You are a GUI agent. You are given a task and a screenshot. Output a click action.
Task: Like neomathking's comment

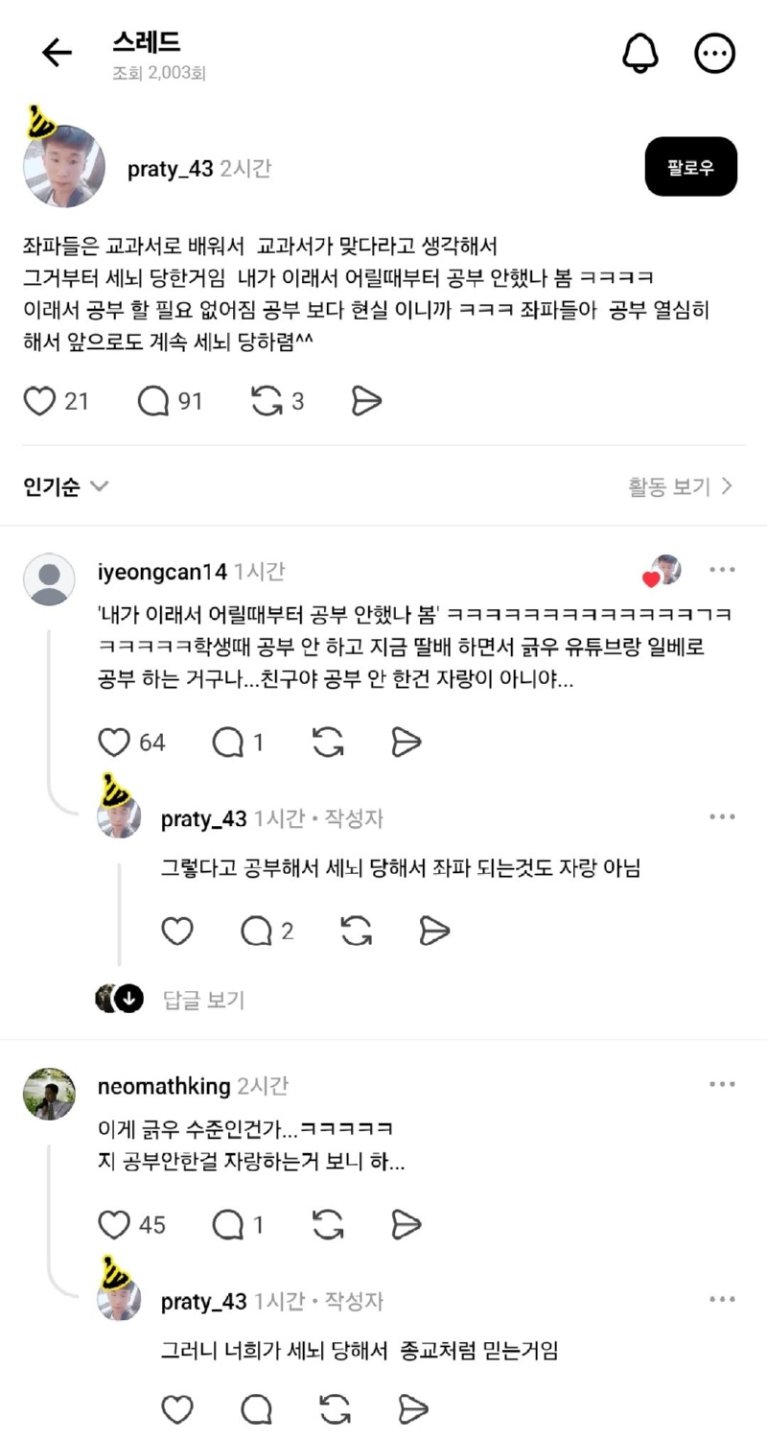[114, 1224]
